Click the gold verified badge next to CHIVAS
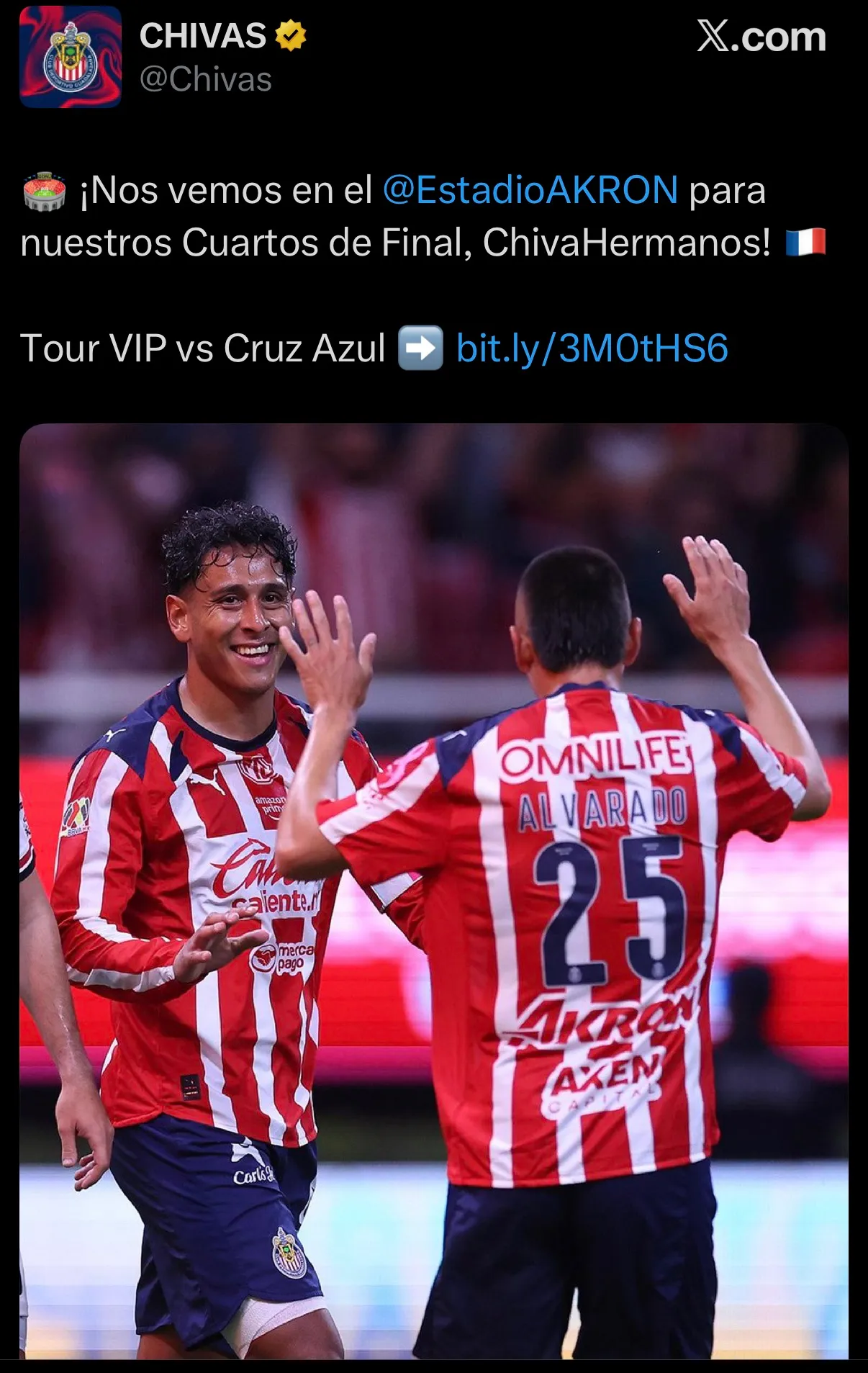The width and height of the screenshot is (868, 1373). [290, 36]
